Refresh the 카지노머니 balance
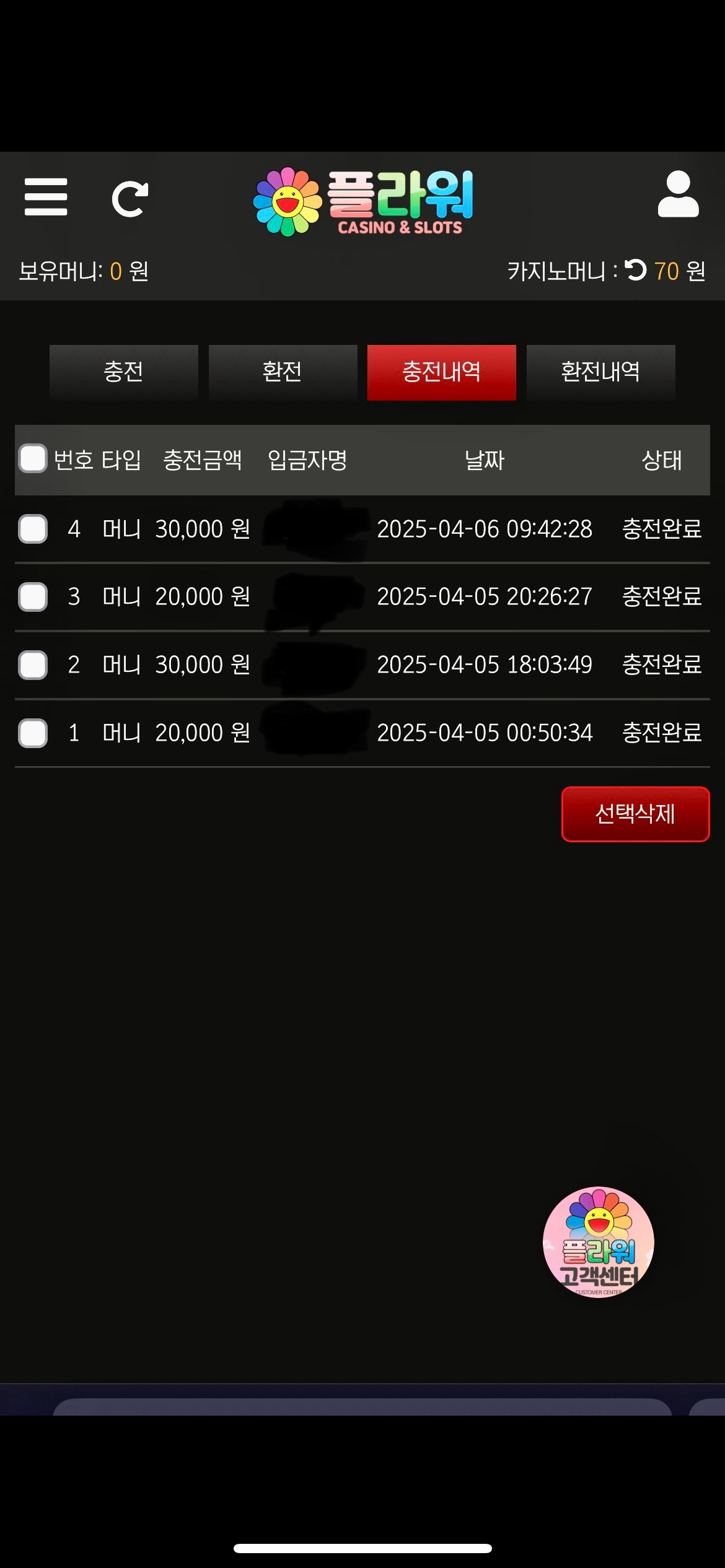 tap(635, 270)
